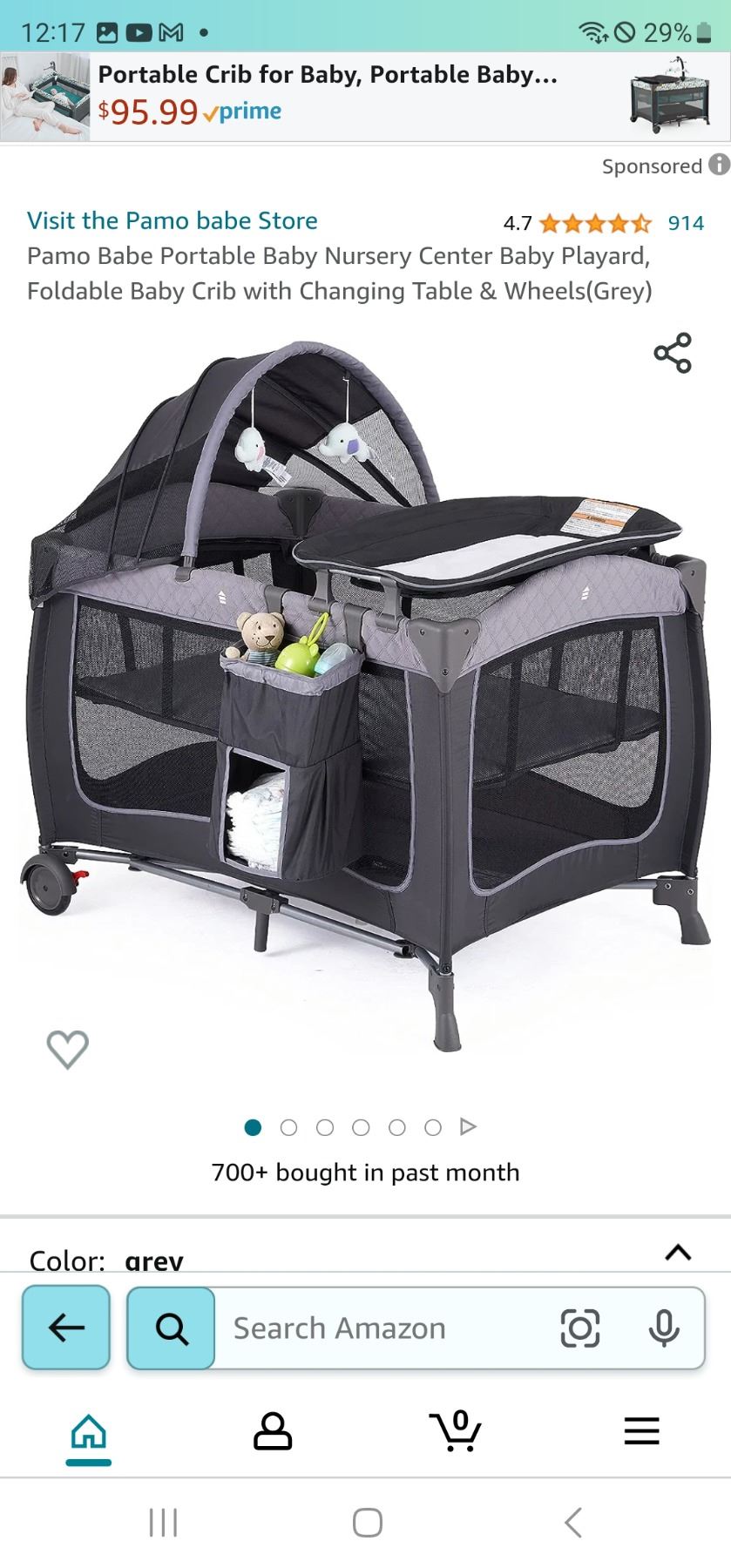The width and height of the screenshot is (731, 1568).
Task: Search by camera lens icon
Action: tap(579, 1328)
